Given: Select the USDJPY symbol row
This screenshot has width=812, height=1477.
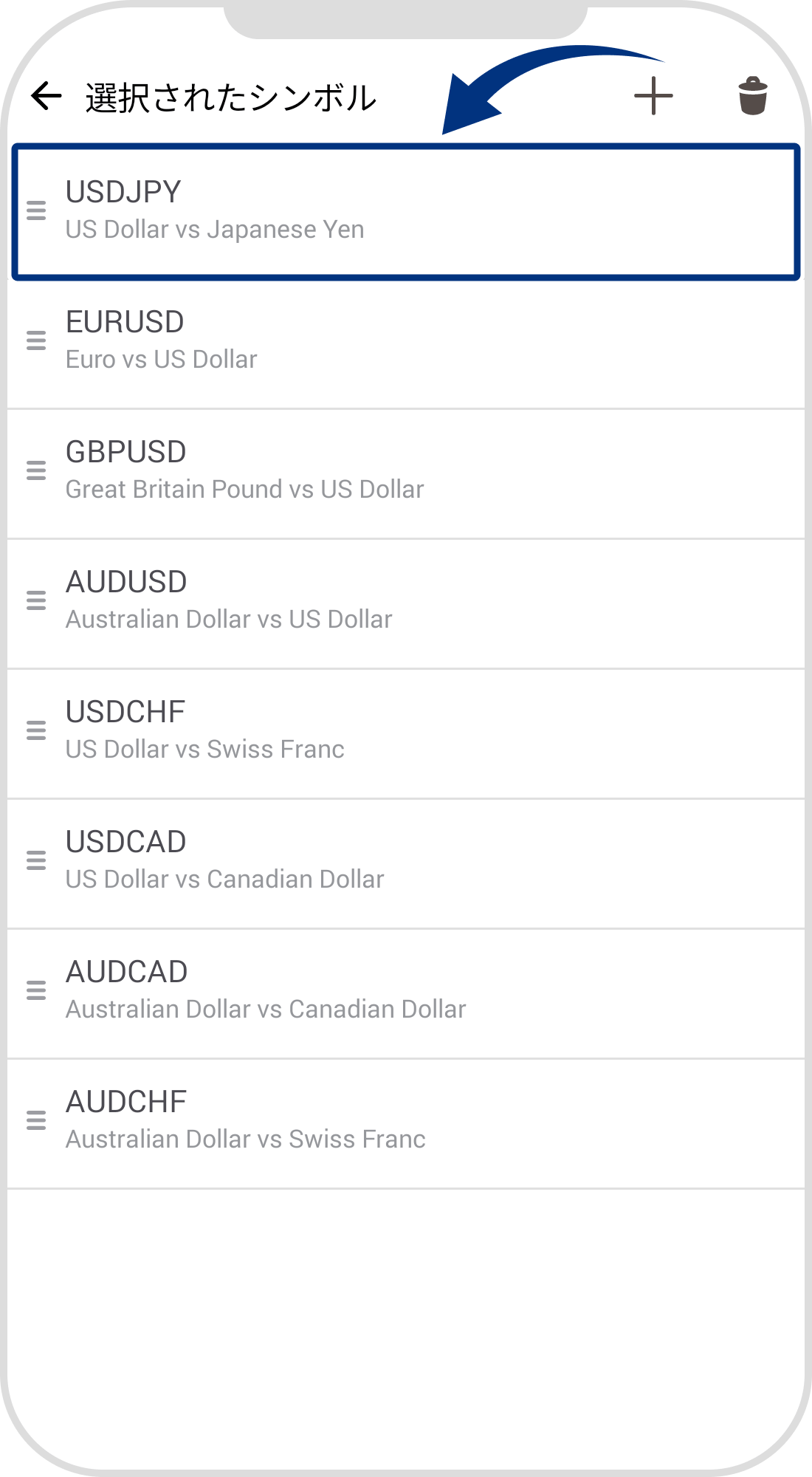Looking at the screenshot, I should click(x=406, y=211).
